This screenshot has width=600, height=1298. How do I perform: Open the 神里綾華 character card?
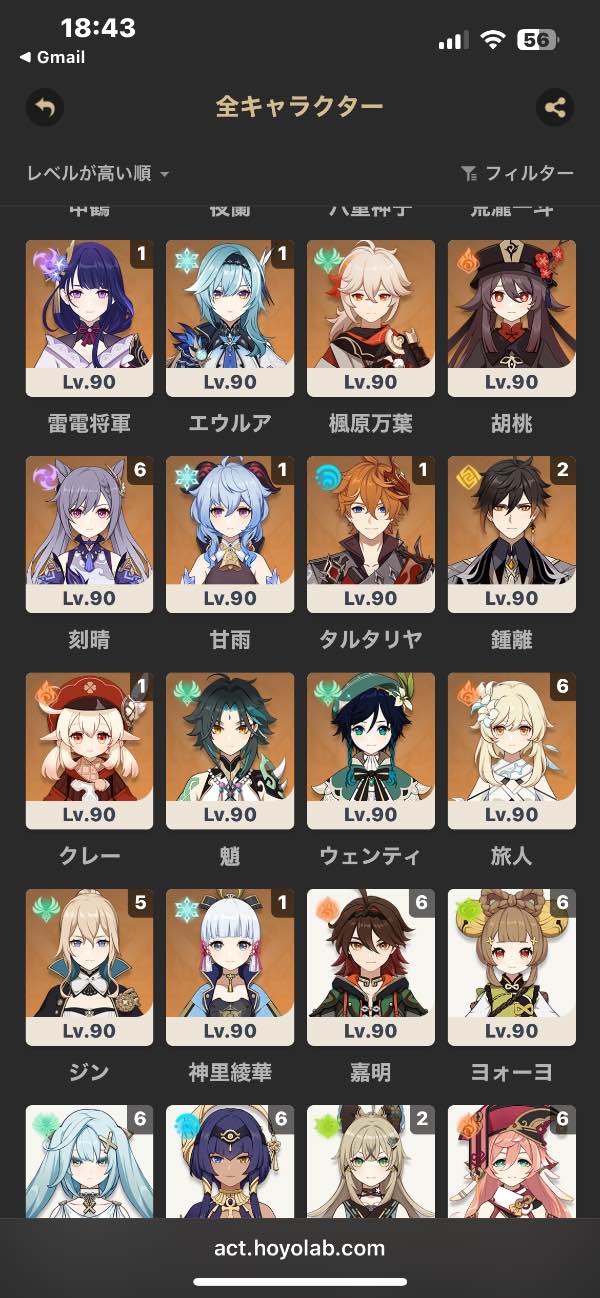point(230,966)
